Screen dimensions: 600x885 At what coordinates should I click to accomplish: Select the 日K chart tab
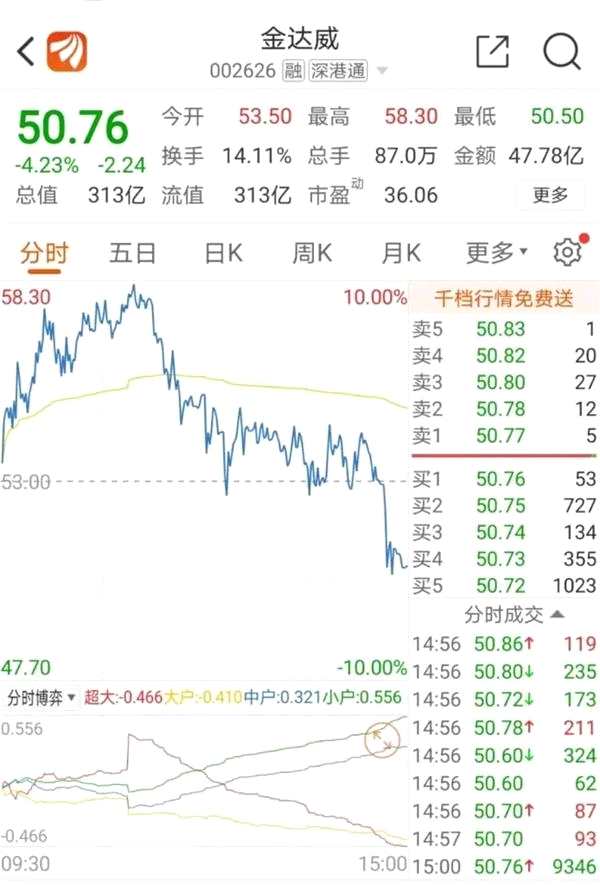coord(224,252)
